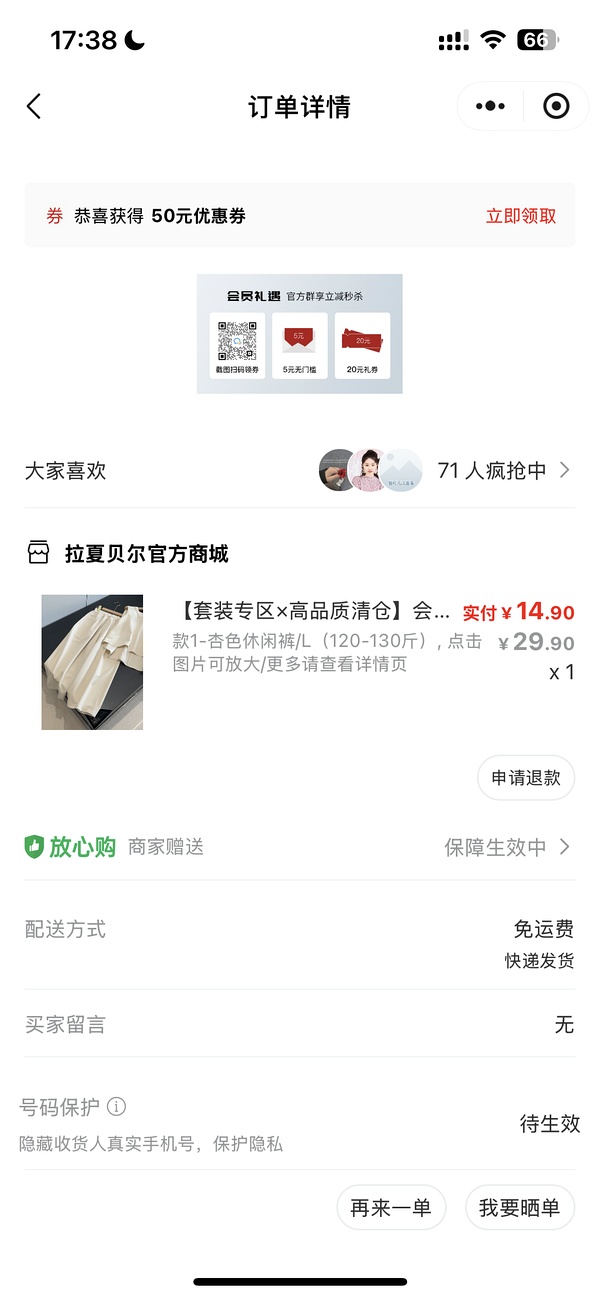Go back from order details
600x1298 pixels.
tap(34, 107)
